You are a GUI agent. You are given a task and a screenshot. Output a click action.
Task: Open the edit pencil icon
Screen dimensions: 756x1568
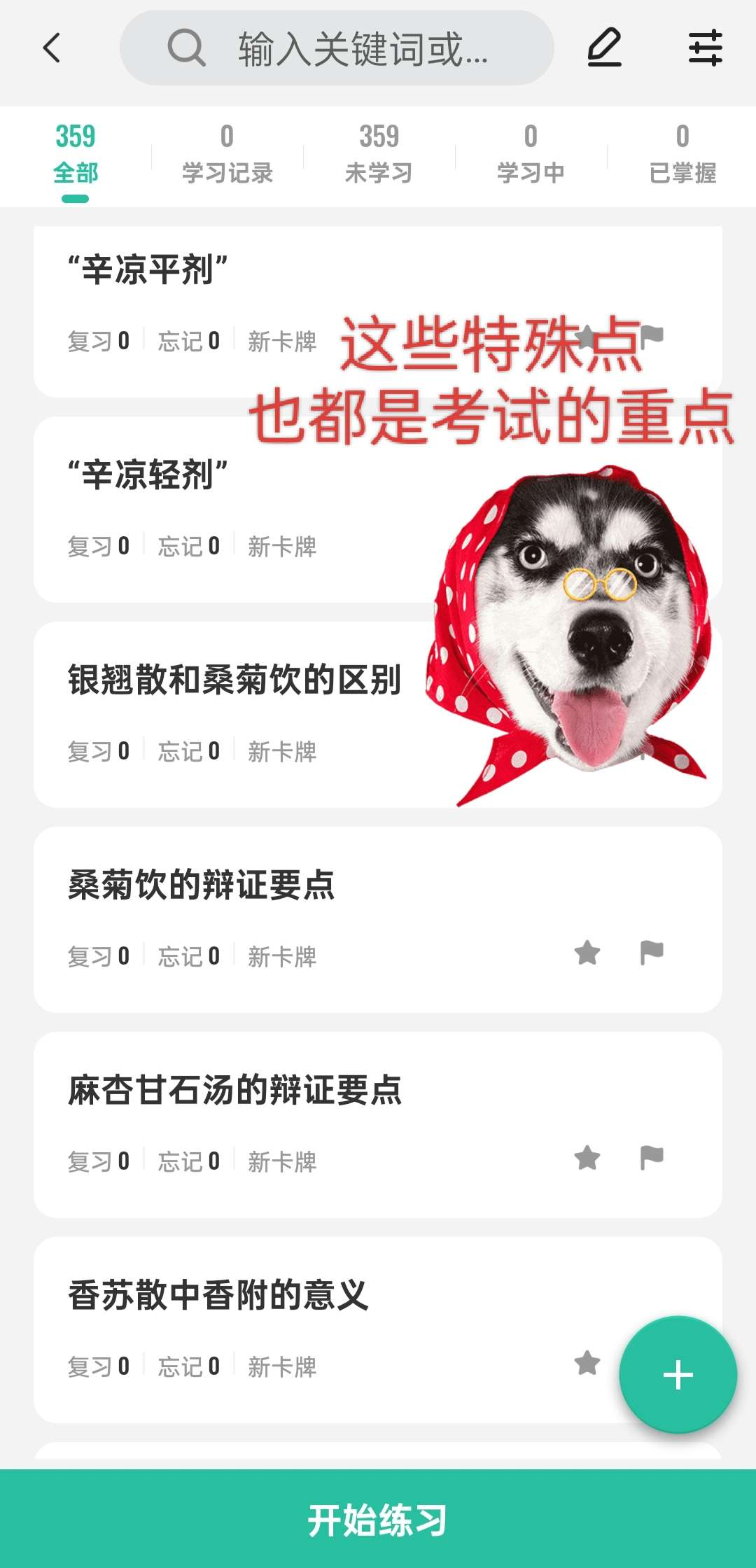click(604, 48)
